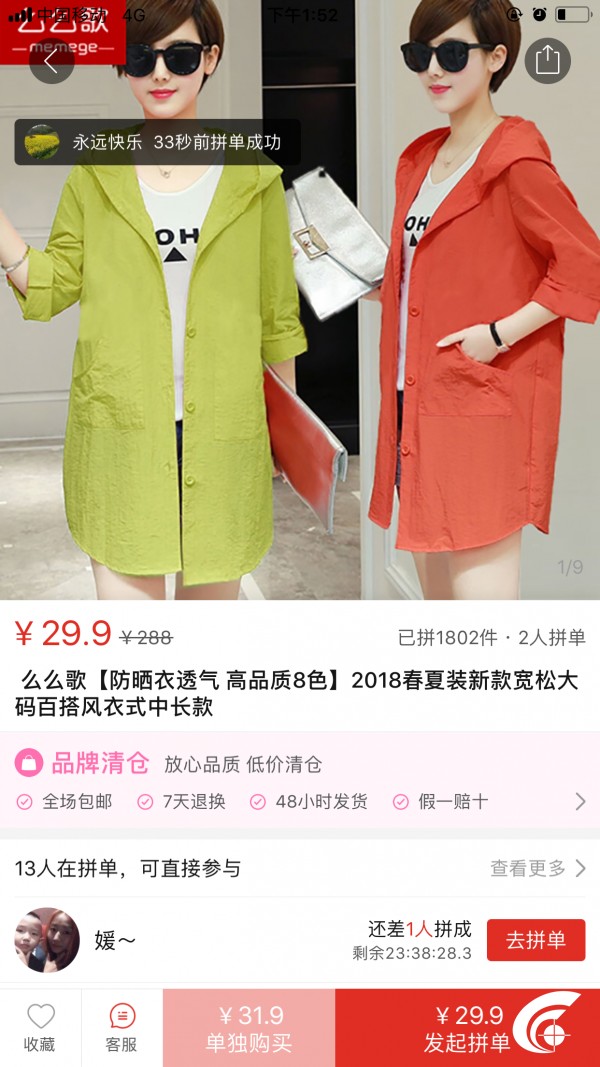View more group buys via 查看更多
The width and height of the screenshot is (600, 1067).
pos(537,868)
